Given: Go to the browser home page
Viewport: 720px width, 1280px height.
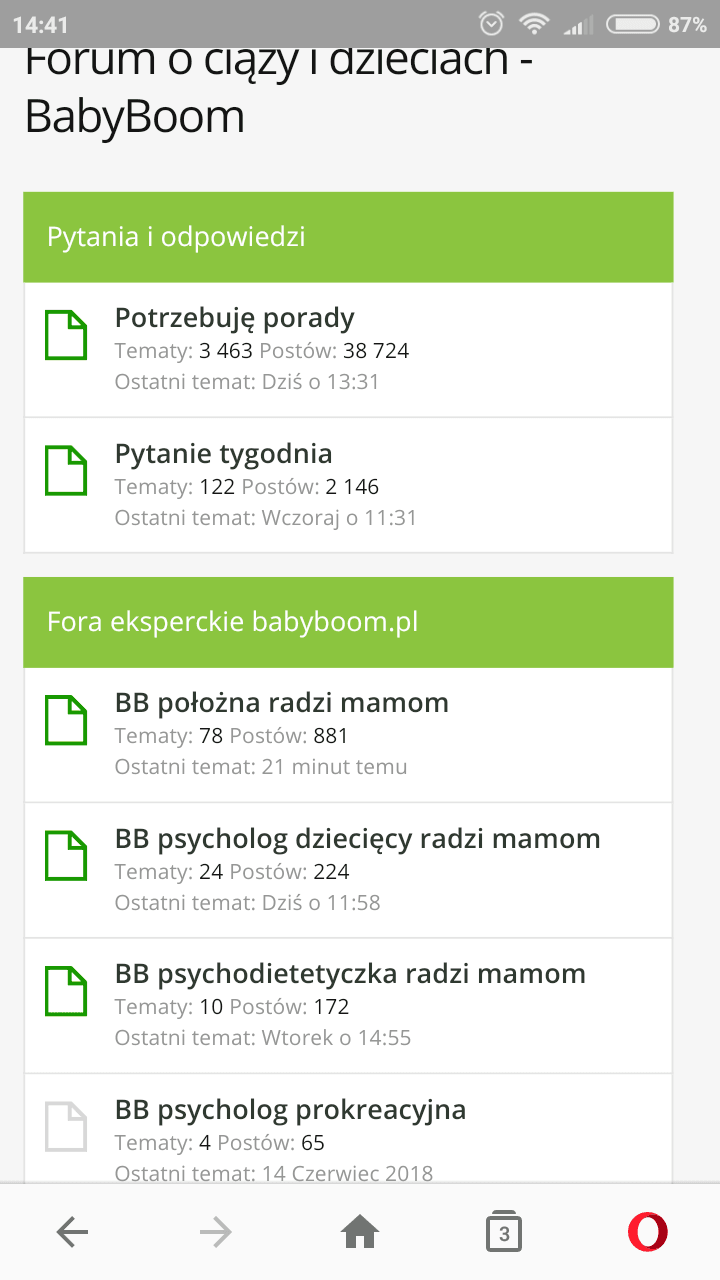Looking at the screenshot, I should 360,1233.
